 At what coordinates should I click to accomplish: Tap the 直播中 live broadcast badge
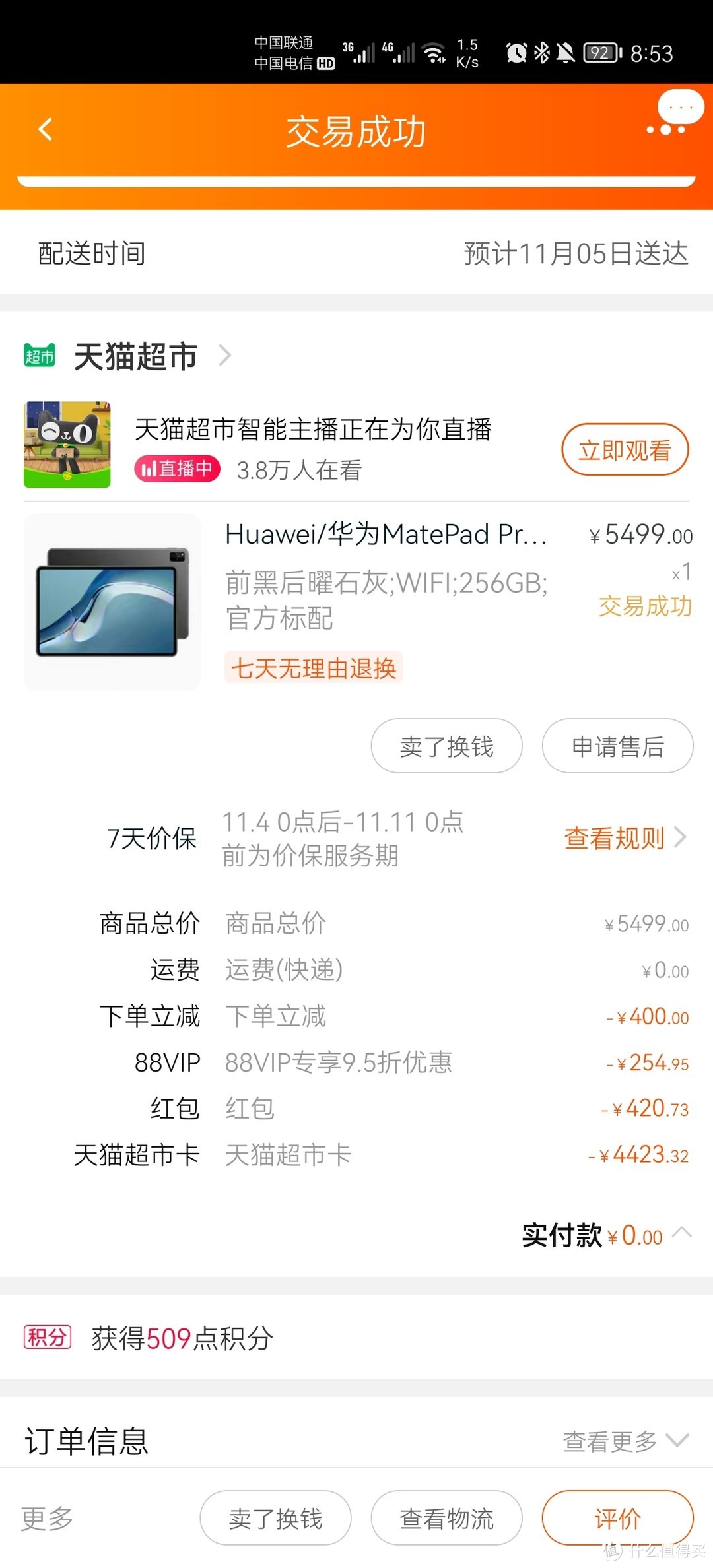[x=177, y=469]
